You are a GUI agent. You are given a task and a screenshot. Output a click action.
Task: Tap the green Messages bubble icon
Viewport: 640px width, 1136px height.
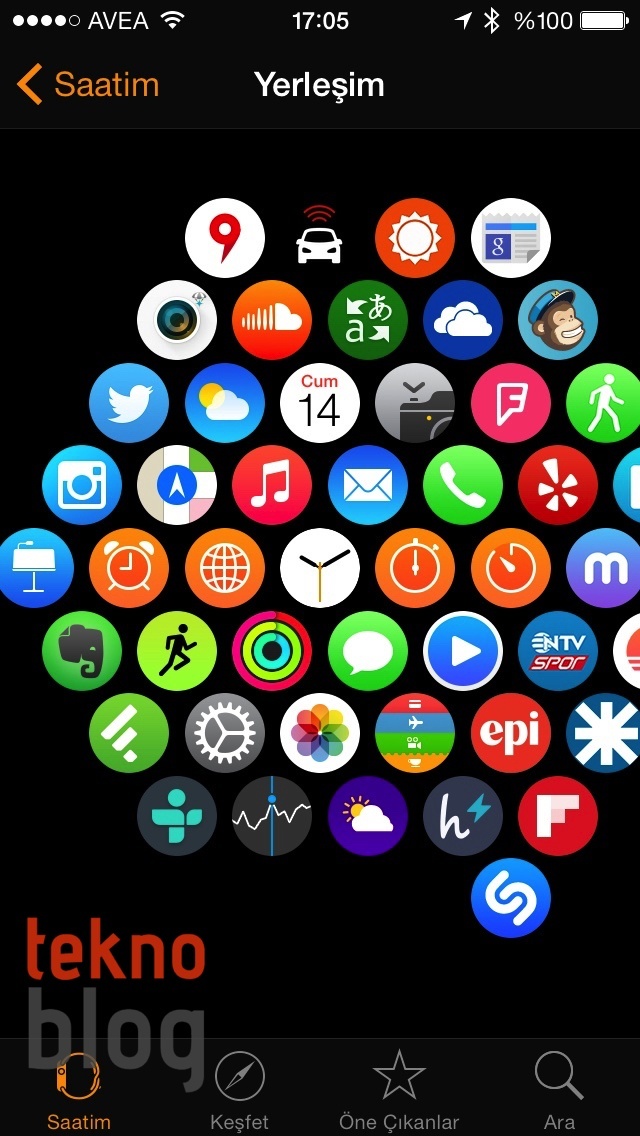coord(368,651)
